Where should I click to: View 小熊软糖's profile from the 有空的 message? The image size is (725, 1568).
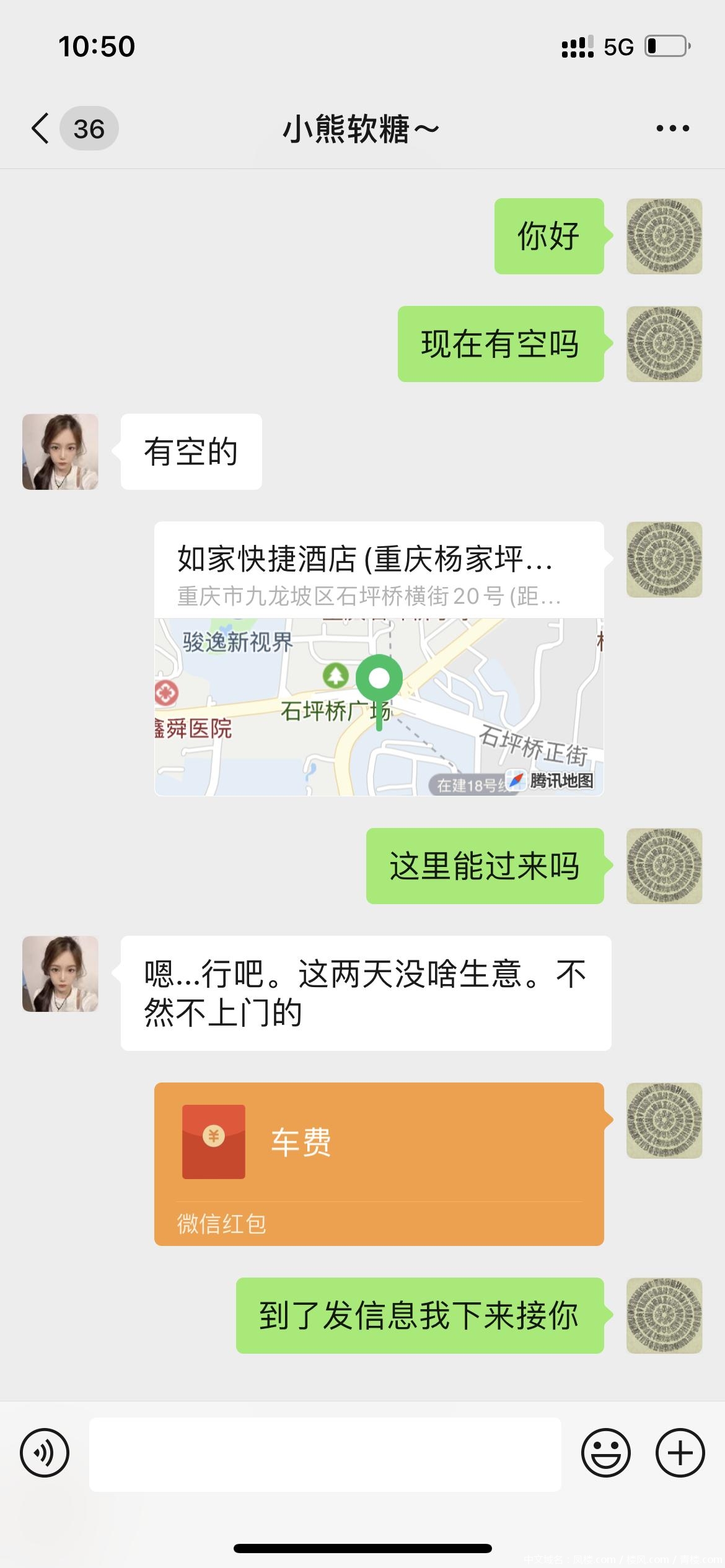tap(60, 452)
